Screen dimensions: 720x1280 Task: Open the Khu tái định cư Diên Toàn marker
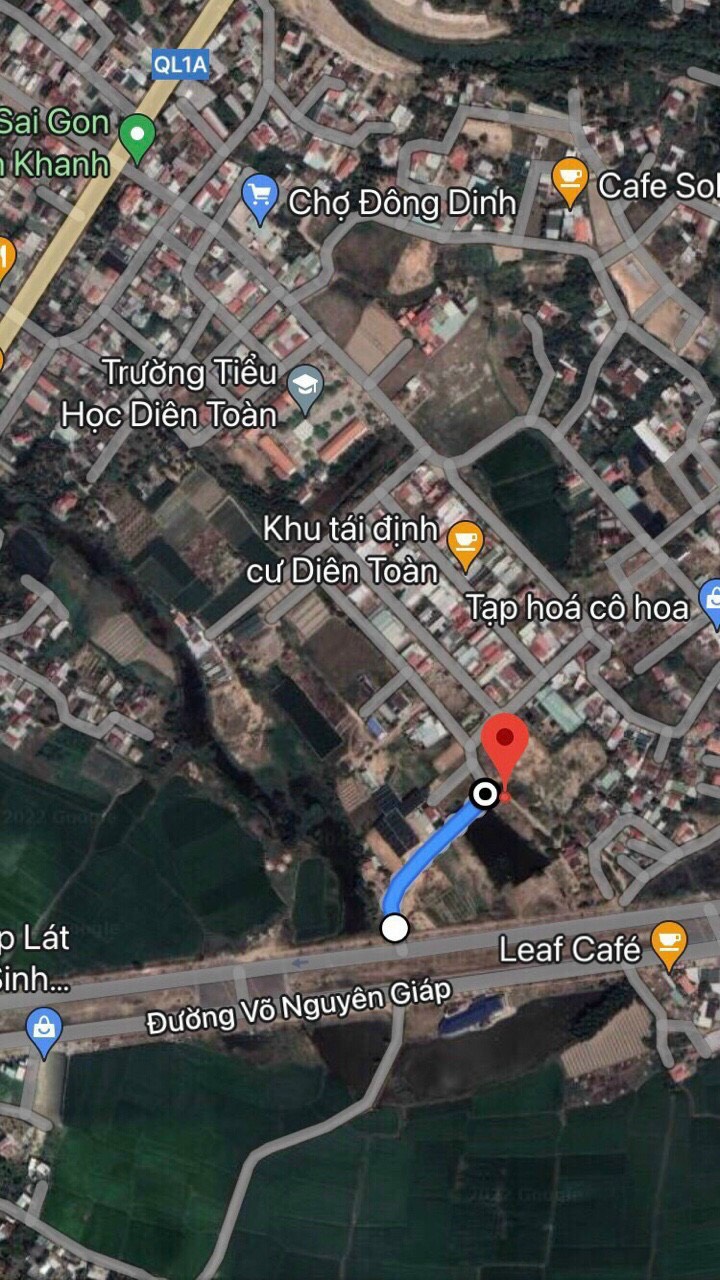[464, 541]
